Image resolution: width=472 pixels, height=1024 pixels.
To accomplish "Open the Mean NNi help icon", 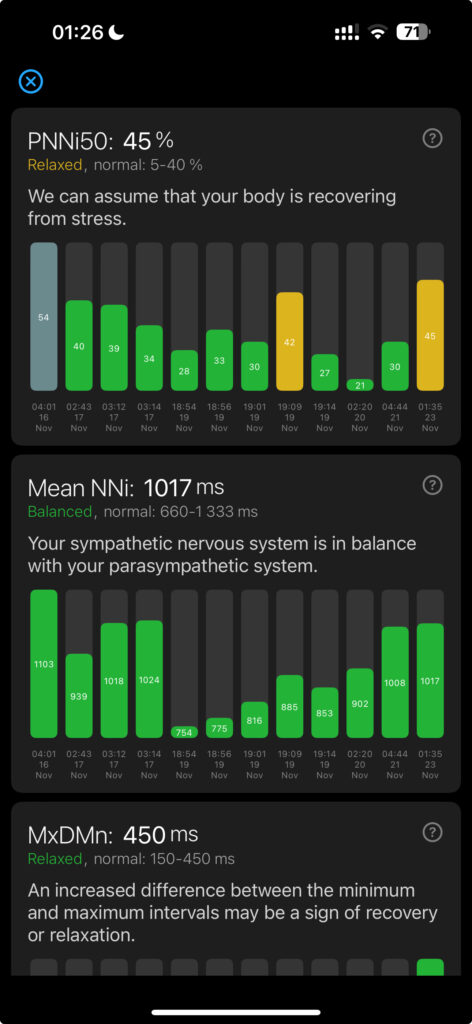I will [x=432, y=485].
